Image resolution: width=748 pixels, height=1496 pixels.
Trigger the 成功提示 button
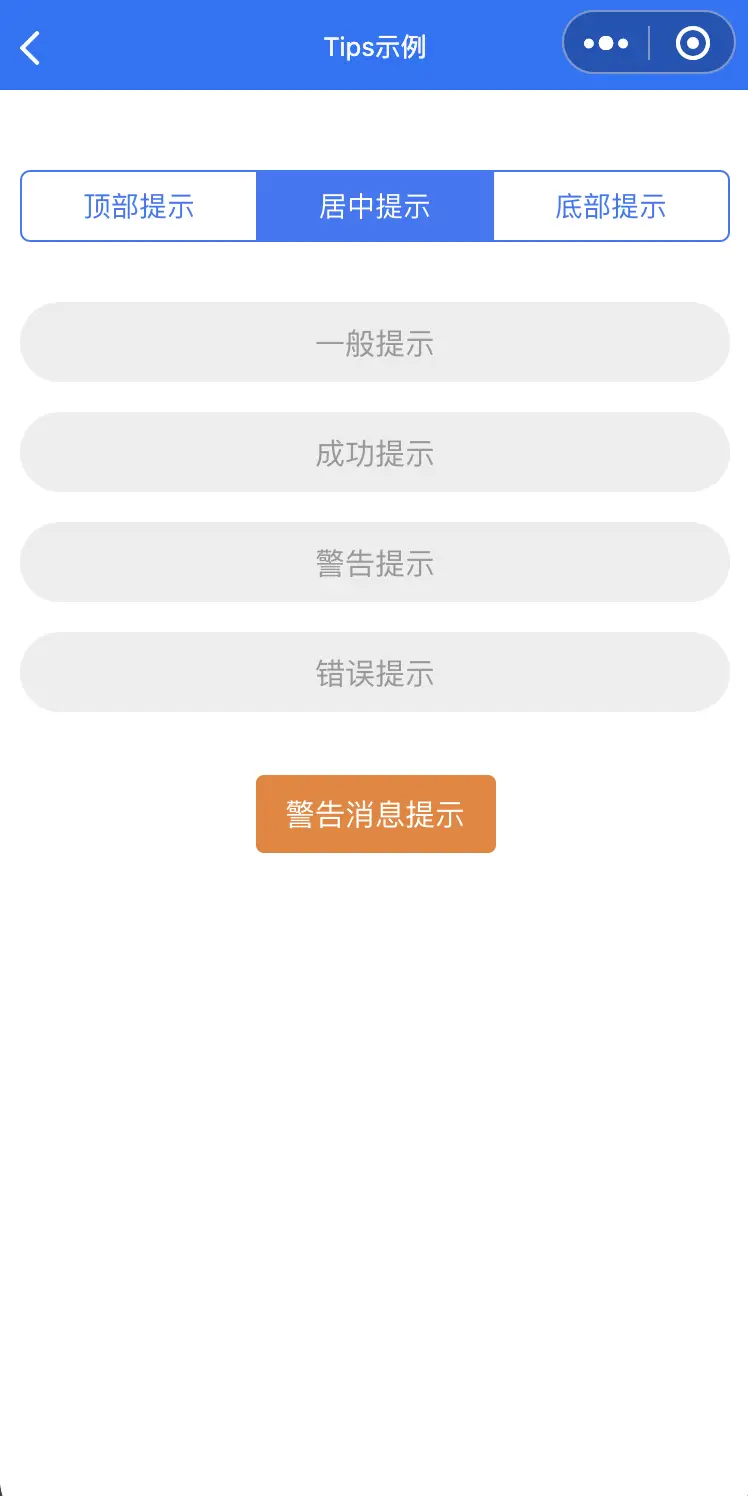(375, 452)
